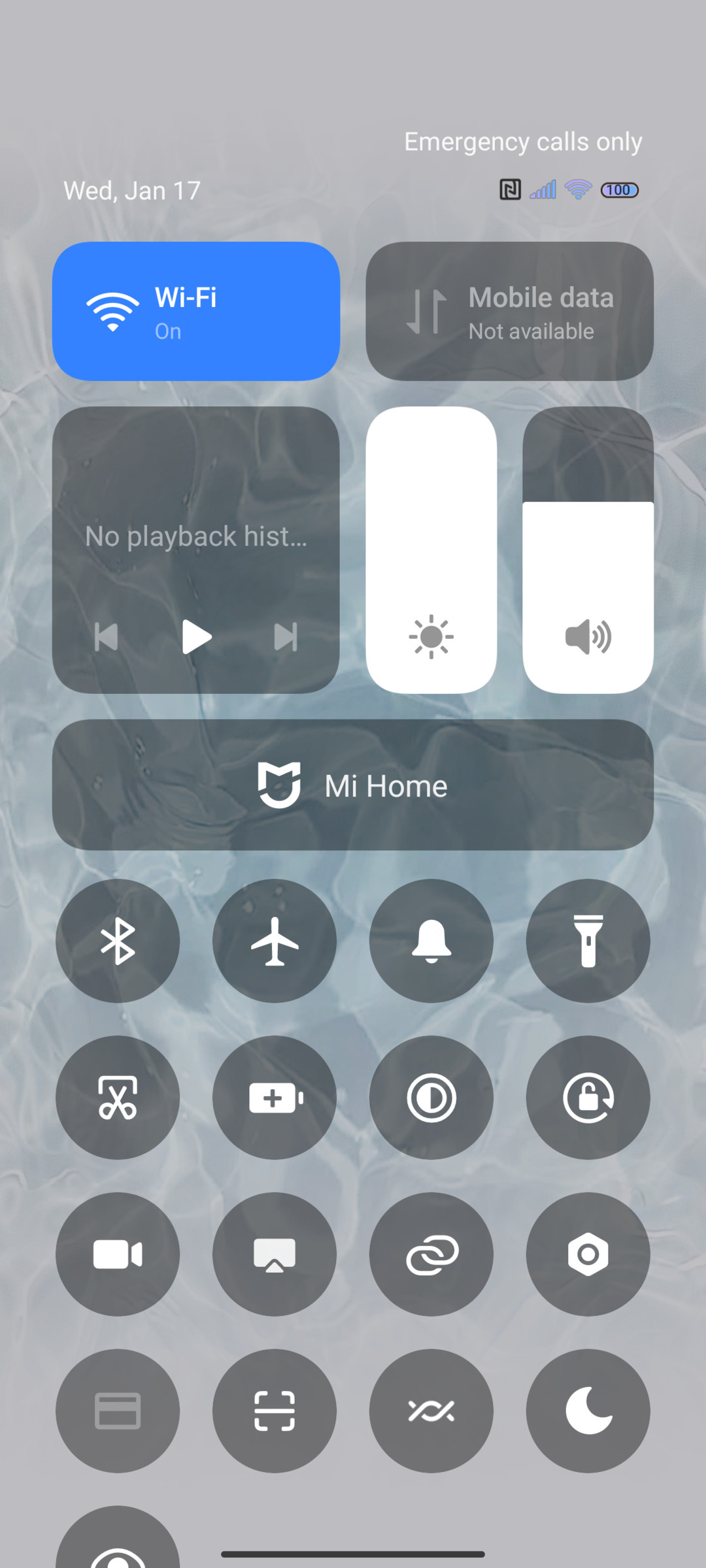Toggle the dark mode tile
The image size is (706, 1568).
coord(431,1098)
